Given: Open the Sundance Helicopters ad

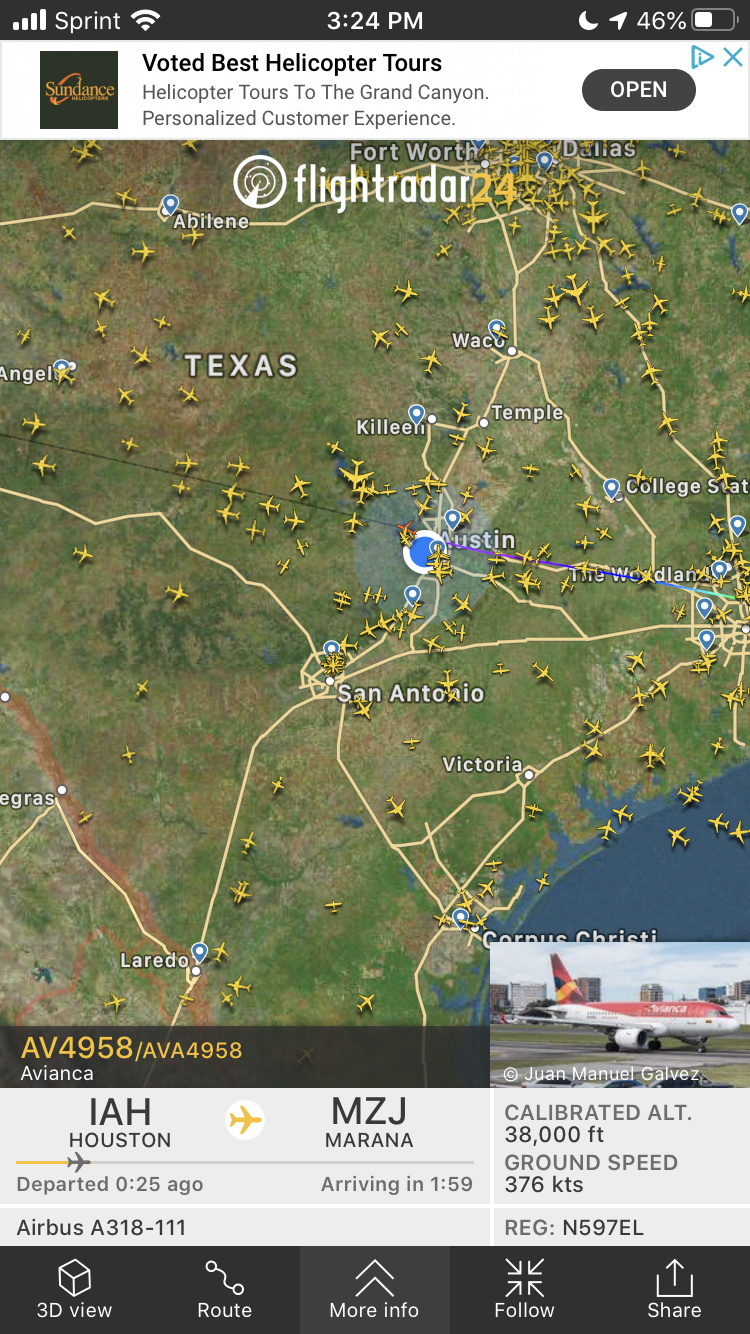Looking at the screenshot, I should [x=638, y=90].
